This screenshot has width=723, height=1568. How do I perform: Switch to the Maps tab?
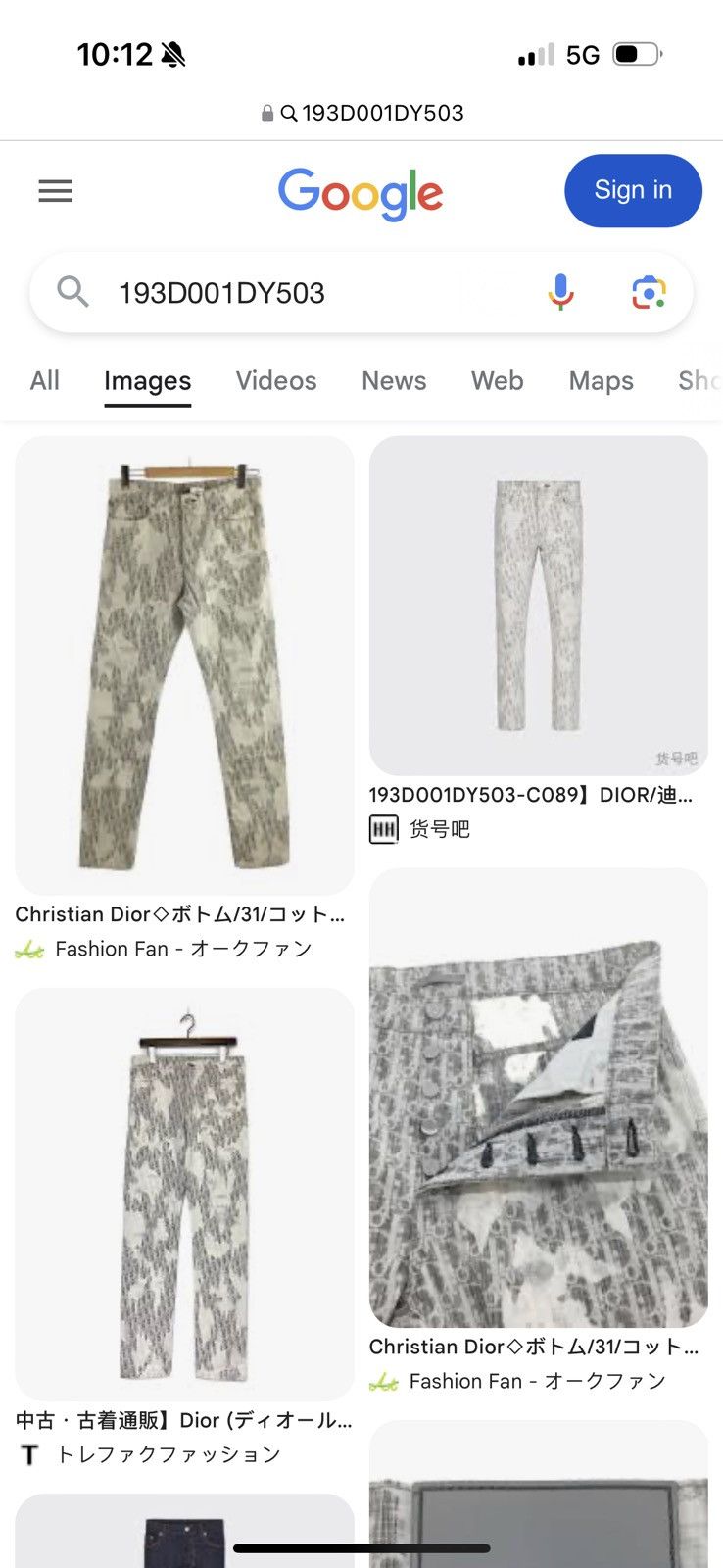coord(601,381)
